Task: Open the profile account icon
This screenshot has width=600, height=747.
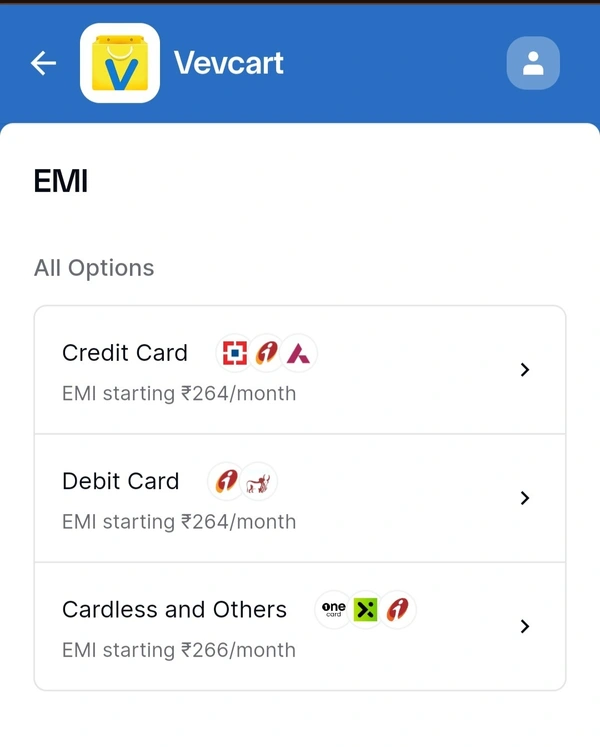Action: pyautogui.click(x=533, y=63)
